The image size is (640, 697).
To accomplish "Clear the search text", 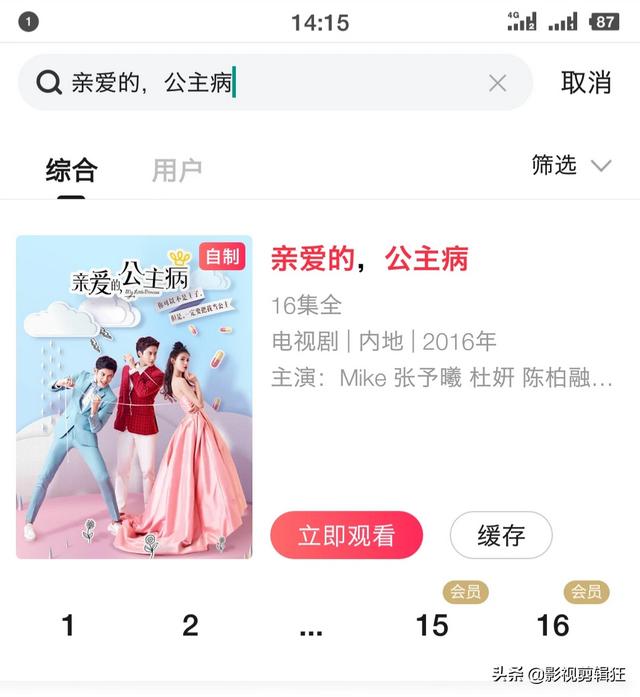I will [497, 84].
